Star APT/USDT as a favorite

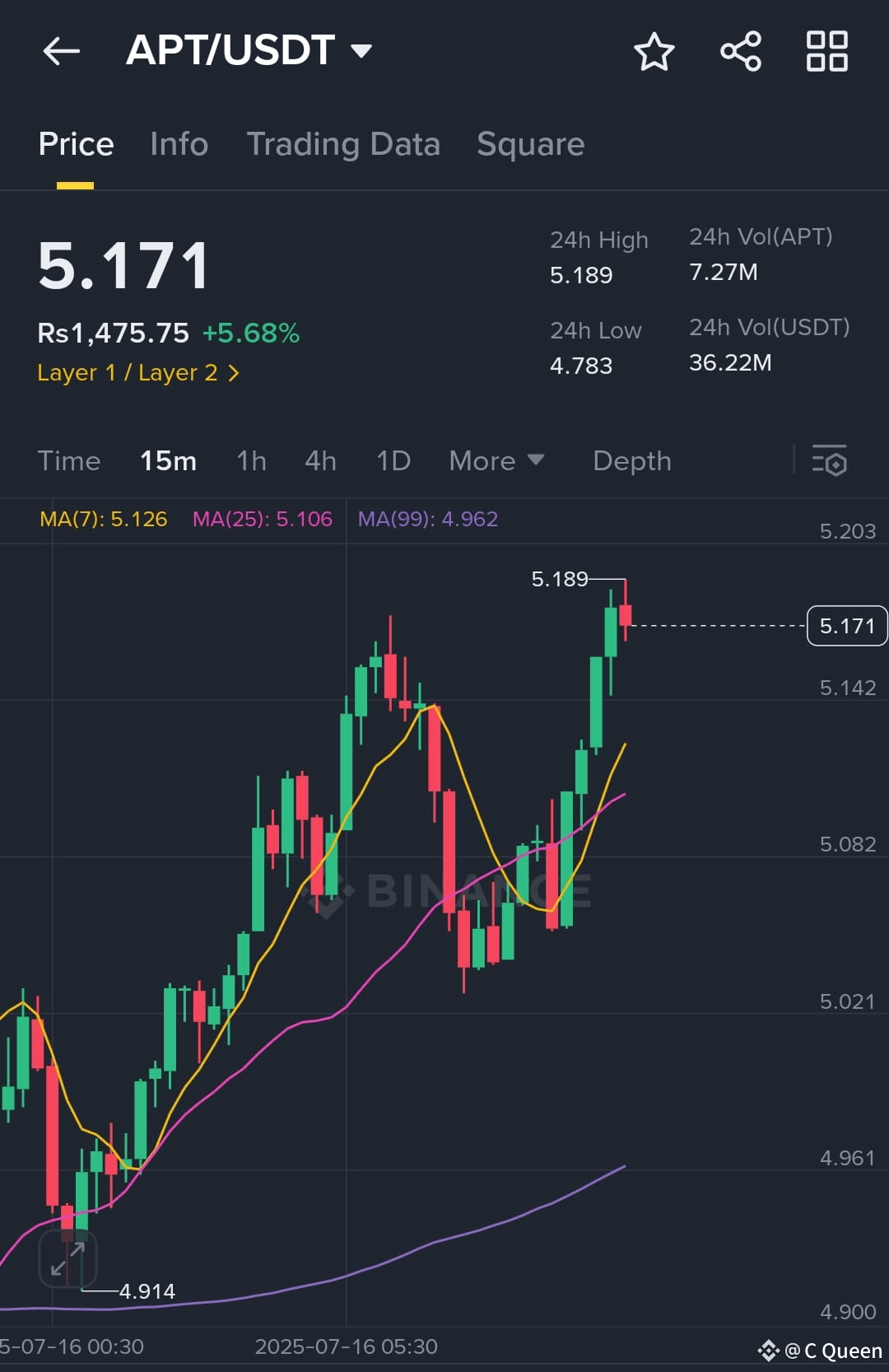coord(654,51)
